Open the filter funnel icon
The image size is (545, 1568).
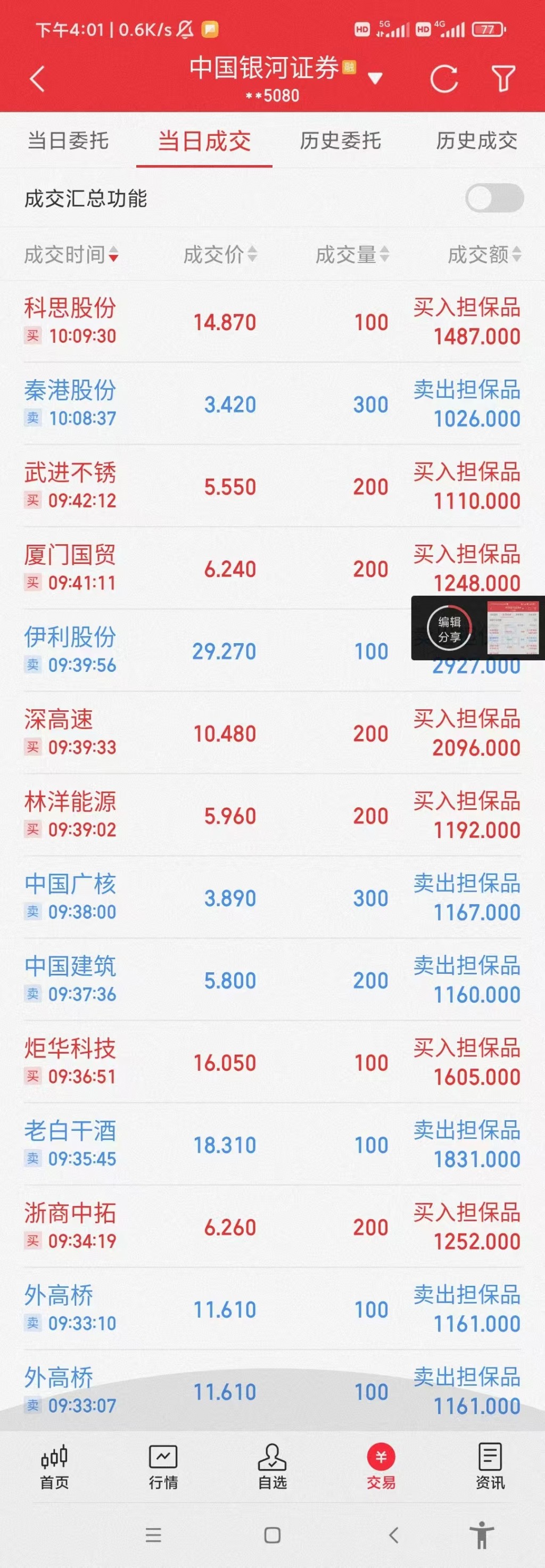[x=503, y=79]
